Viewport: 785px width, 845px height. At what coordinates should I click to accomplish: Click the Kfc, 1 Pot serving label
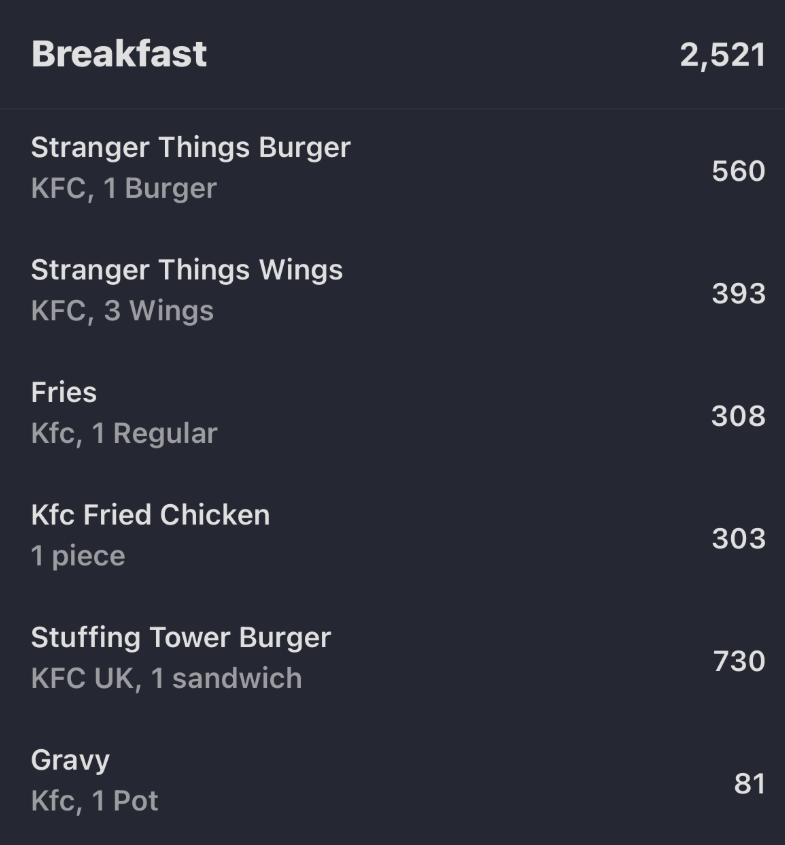pyautogui.click(x=92, y=800)
